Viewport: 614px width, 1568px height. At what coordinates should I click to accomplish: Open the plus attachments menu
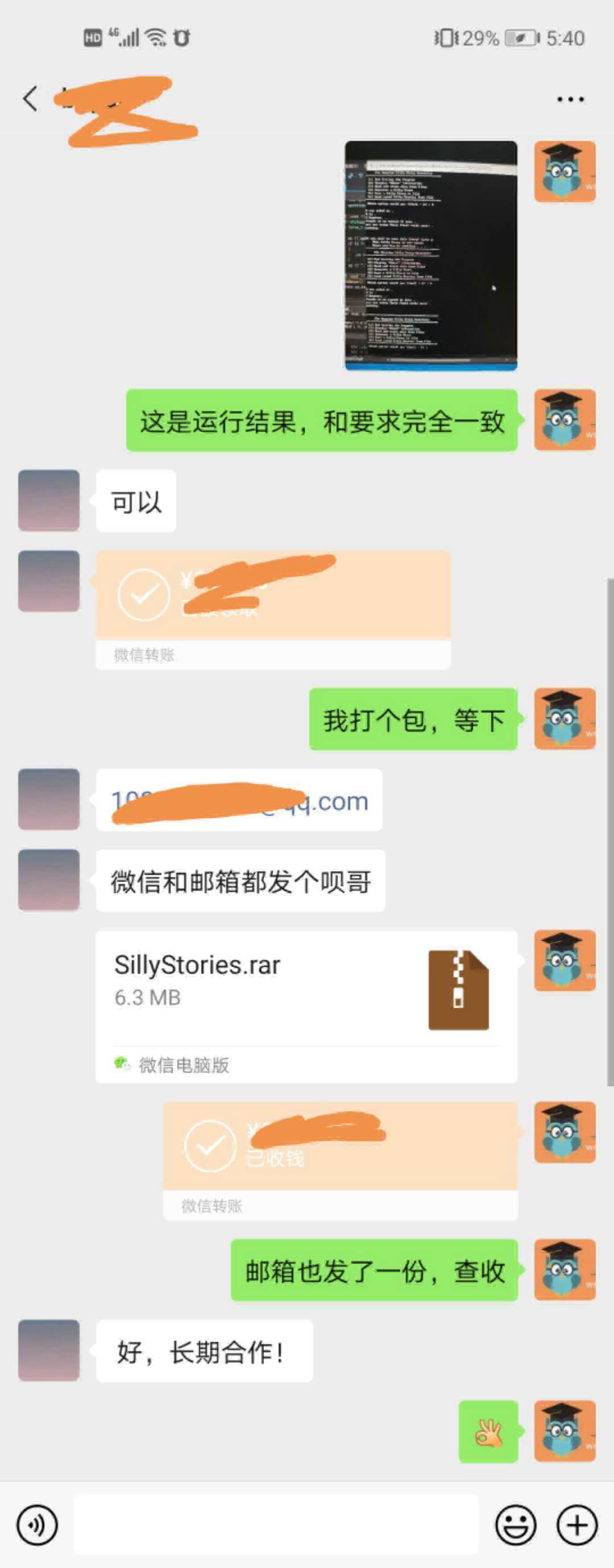576,1525
